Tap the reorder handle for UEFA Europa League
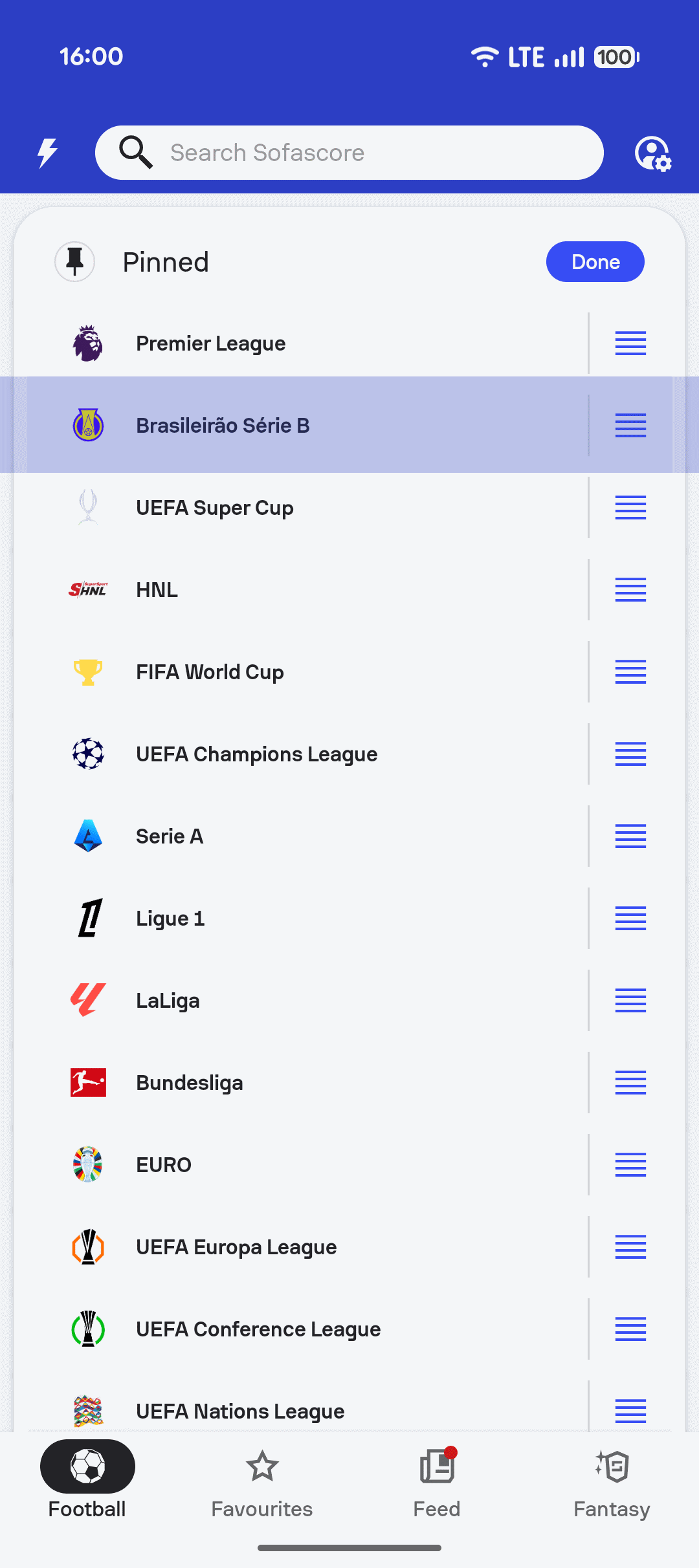This screenshot has height=1568, width=699. click(x=630, y=1247)
